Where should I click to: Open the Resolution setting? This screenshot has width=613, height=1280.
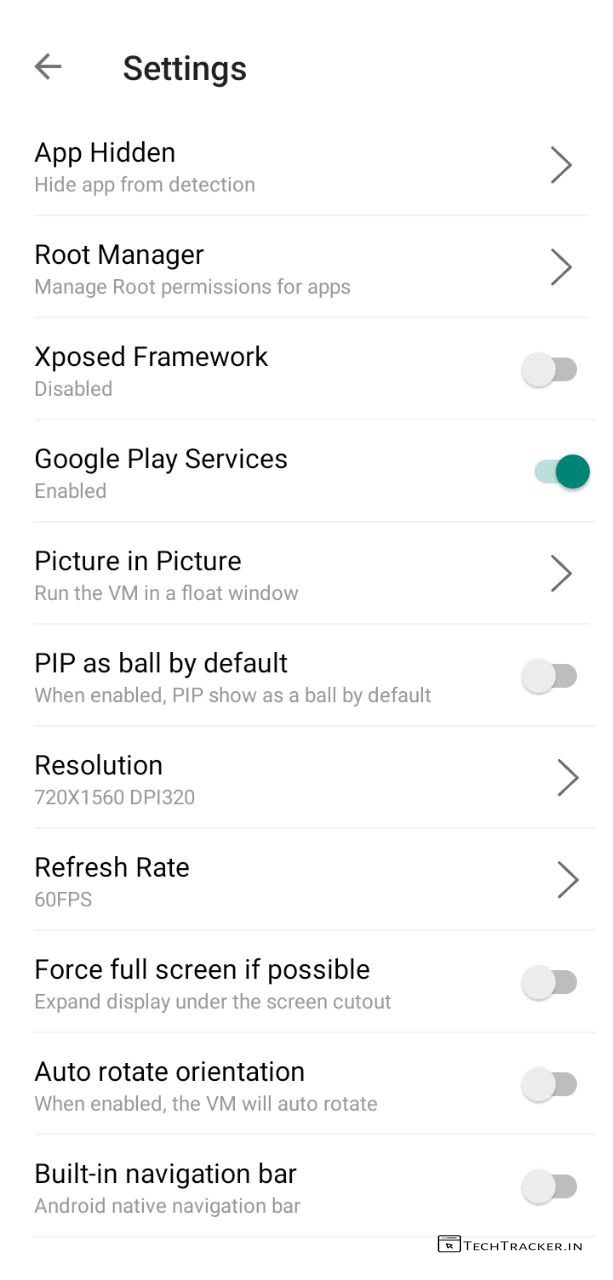pyautogui.click(x=300, y=778)
